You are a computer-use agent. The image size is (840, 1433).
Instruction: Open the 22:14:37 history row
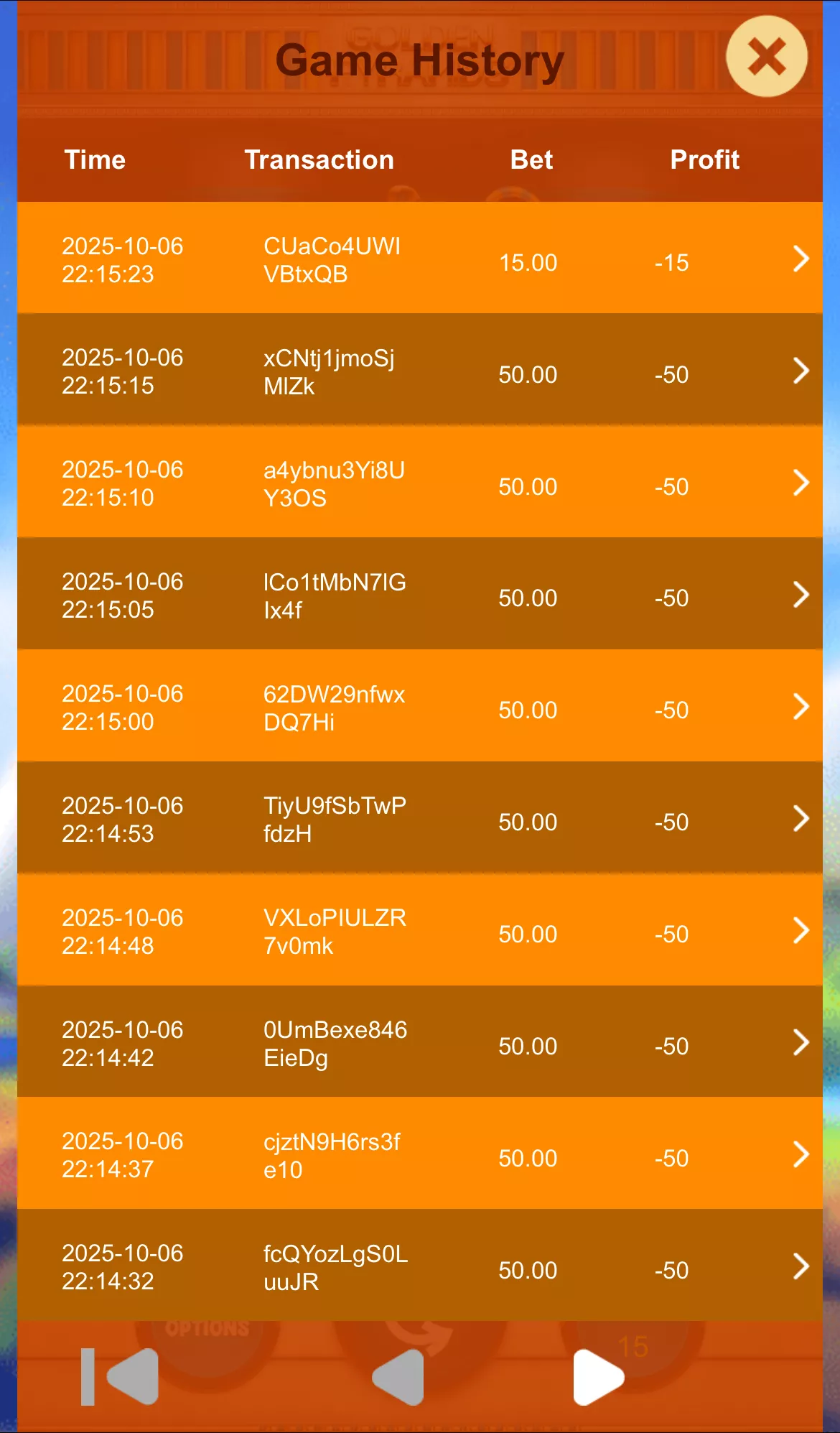pos(420,1154)
